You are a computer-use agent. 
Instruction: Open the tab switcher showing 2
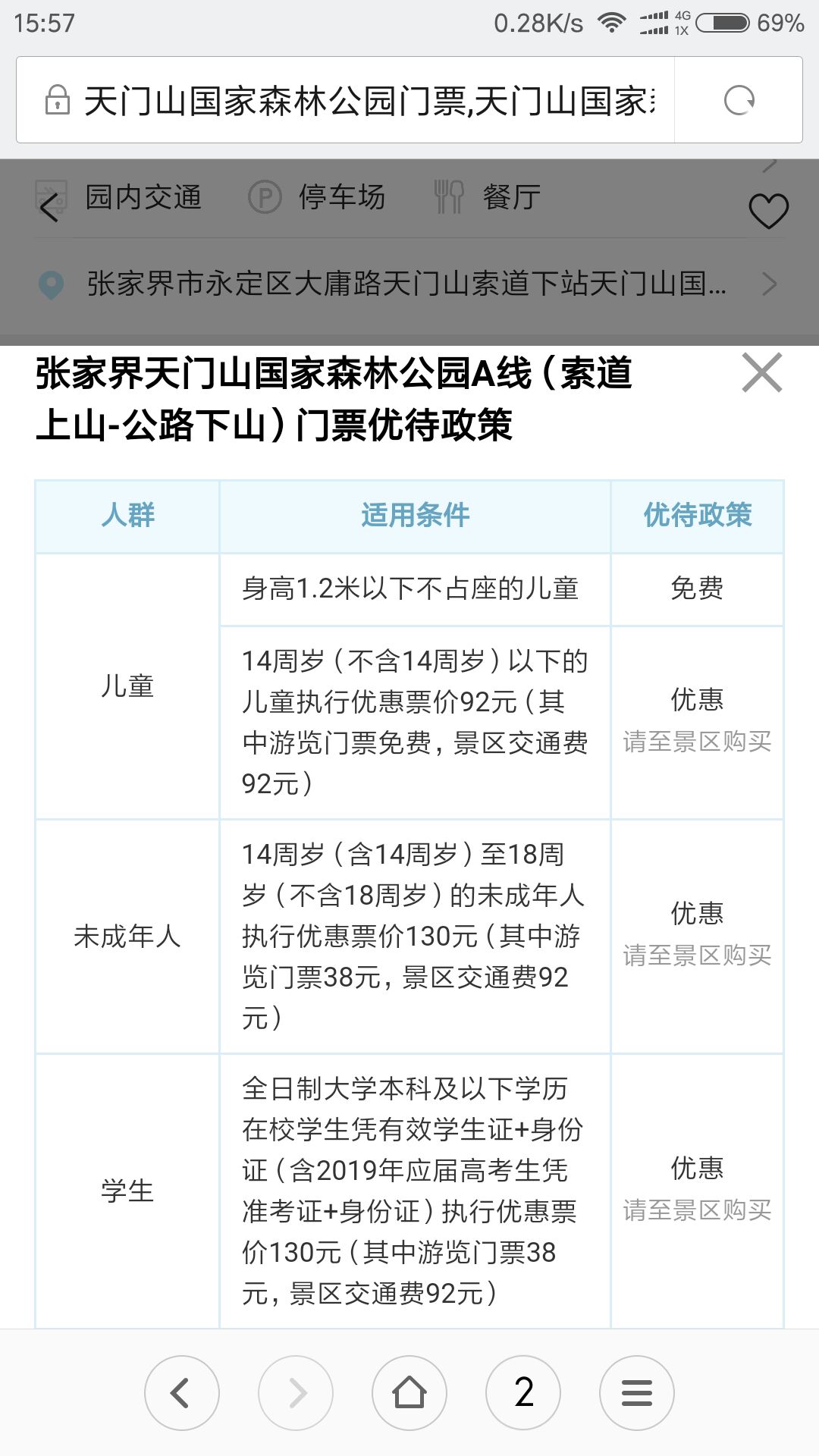[523, 1393]
